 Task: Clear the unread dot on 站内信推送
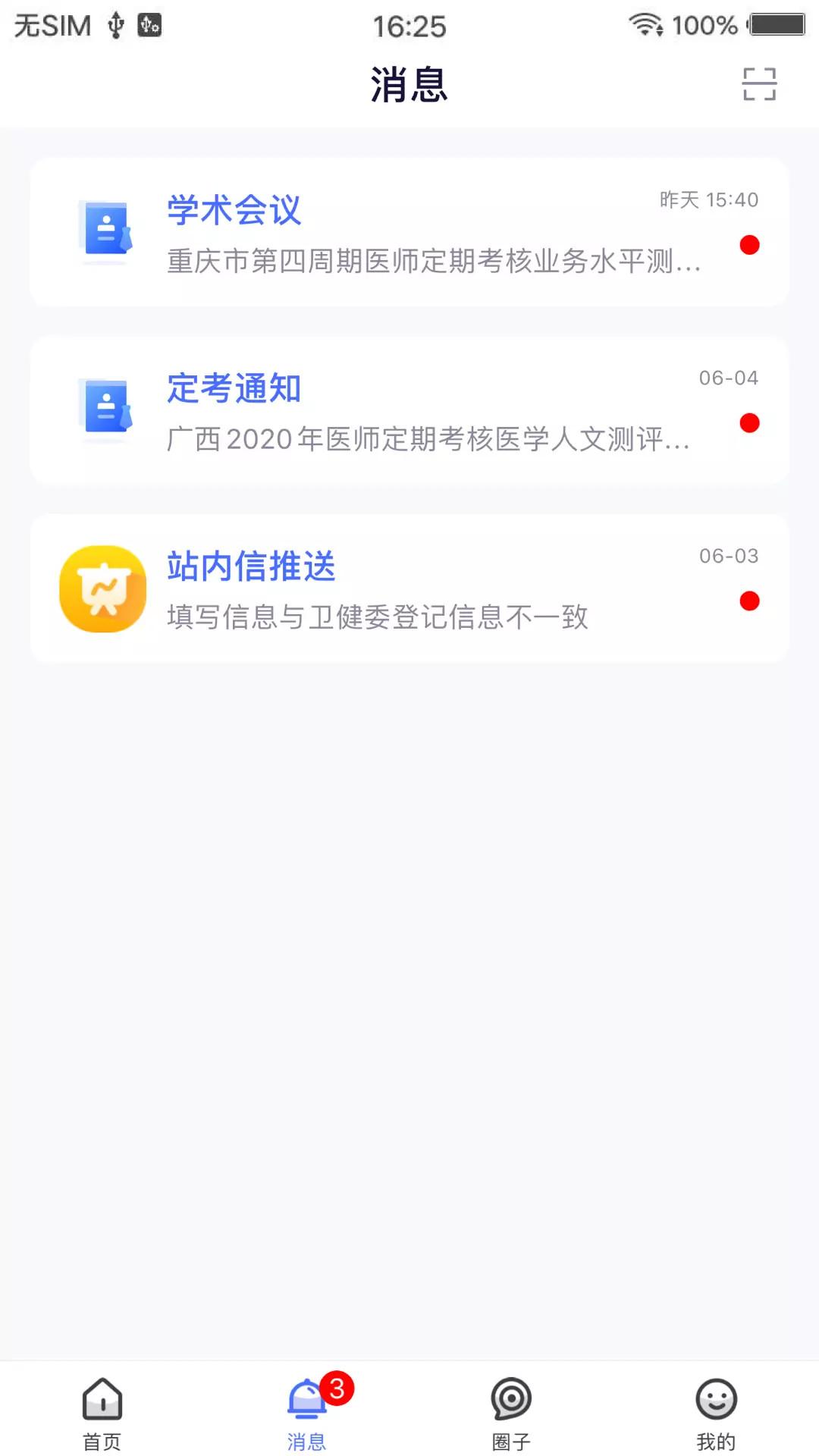(x=750, y=601)
